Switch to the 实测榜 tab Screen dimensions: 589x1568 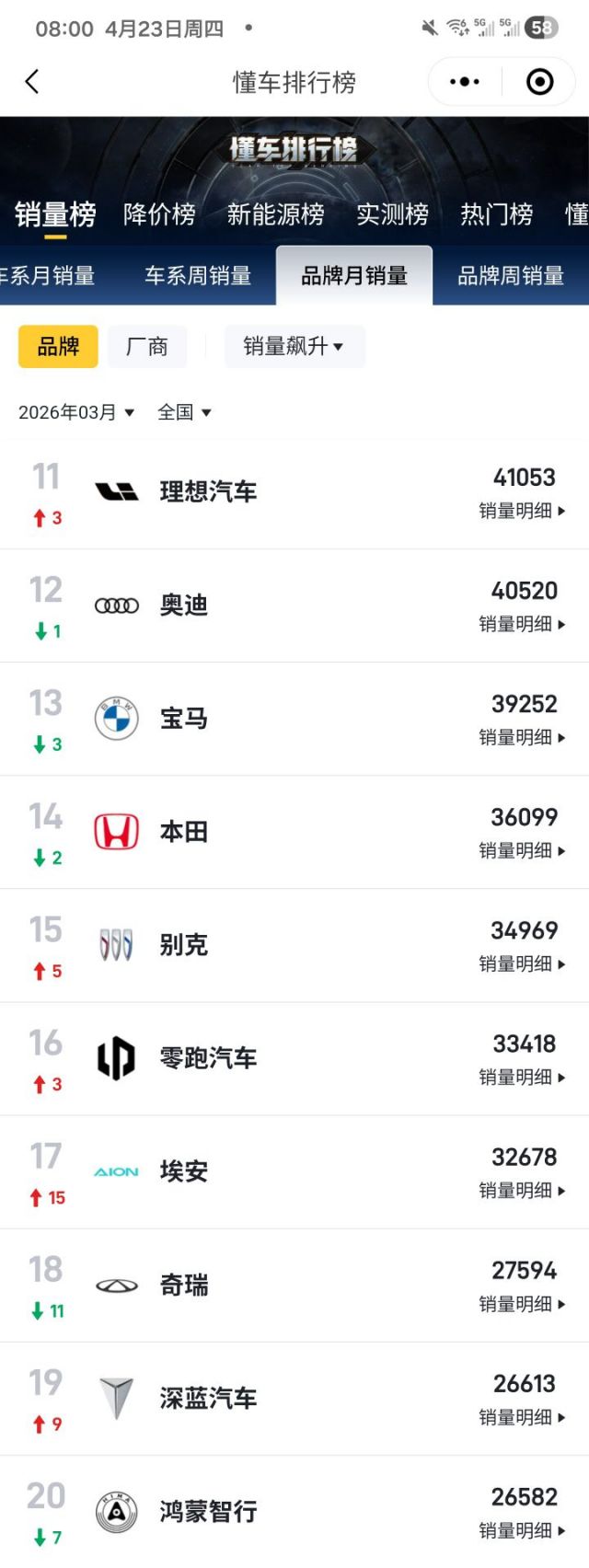[392, 214]
